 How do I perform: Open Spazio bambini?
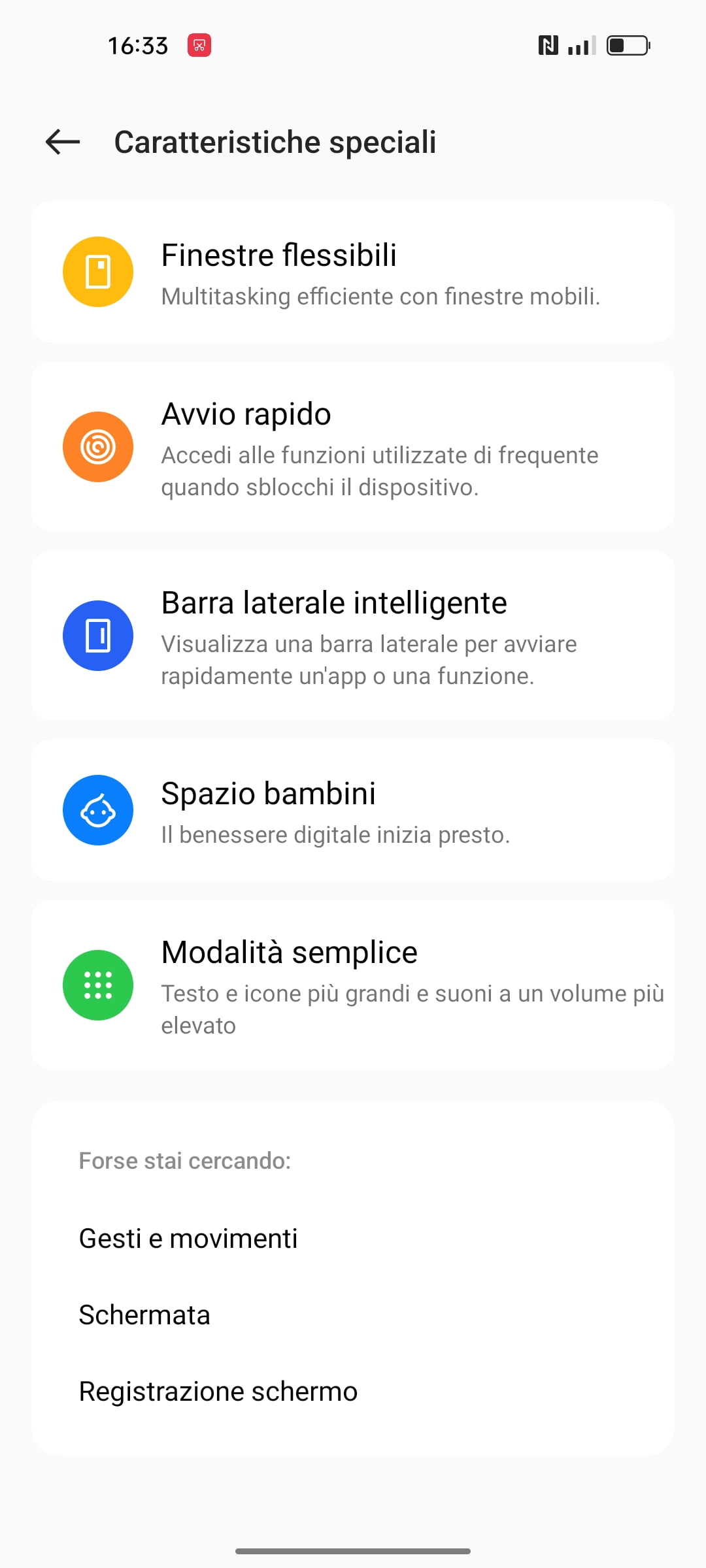point(353,810)
